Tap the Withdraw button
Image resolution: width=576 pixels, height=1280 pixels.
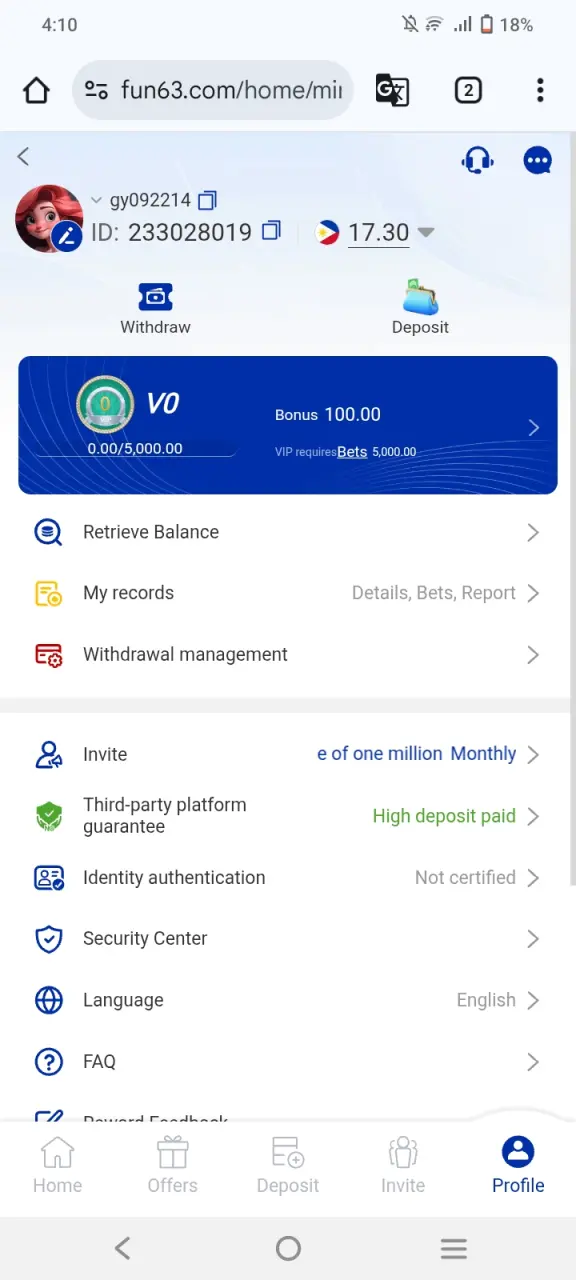(155, 307)
